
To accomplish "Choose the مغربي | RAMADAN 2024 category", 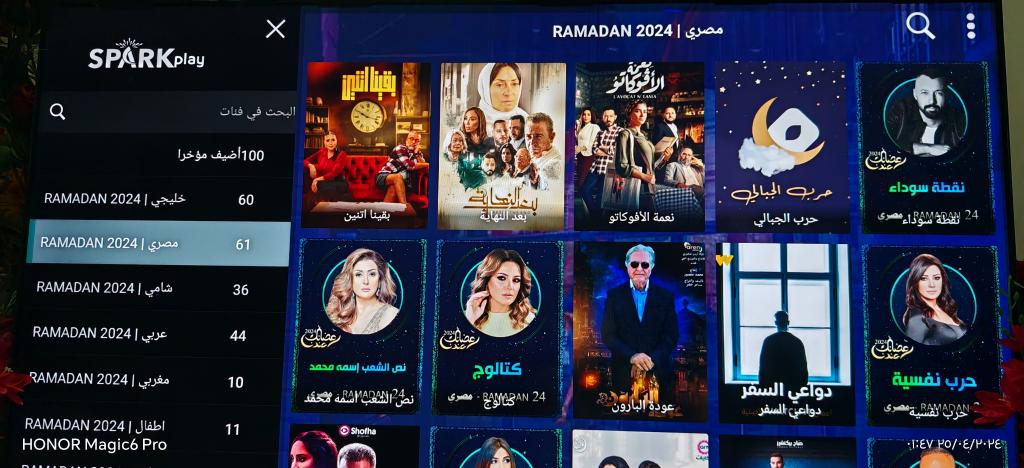I will pos(160,380).
